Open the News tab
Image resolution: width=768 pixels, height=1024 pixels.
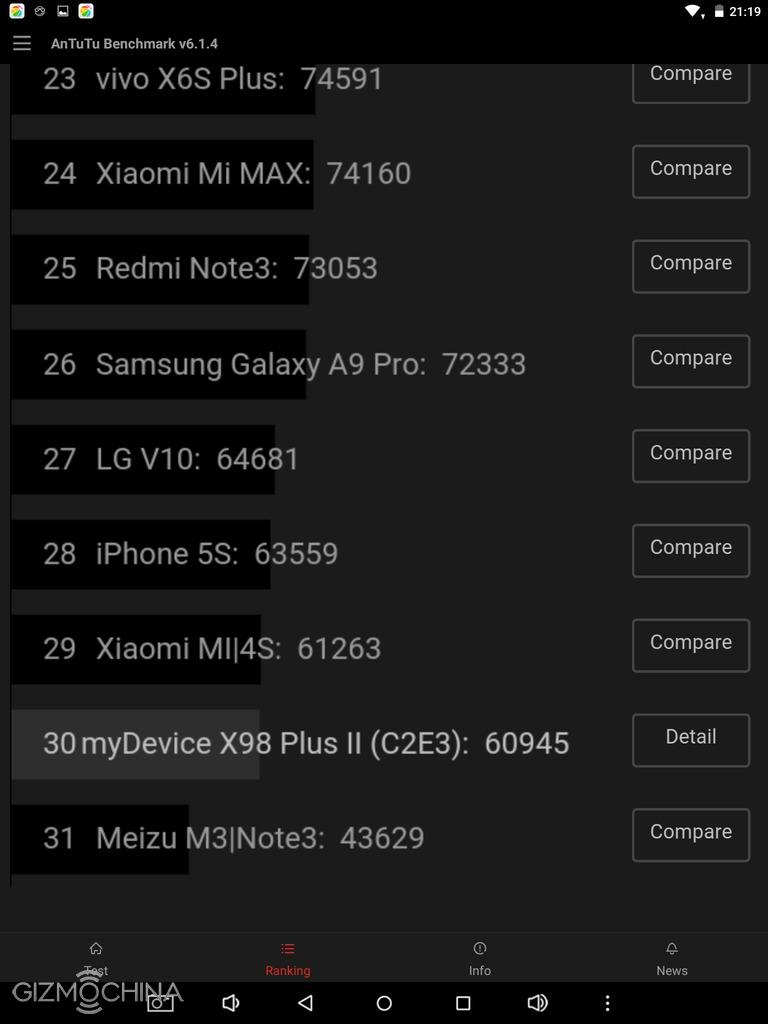point(672,958)
